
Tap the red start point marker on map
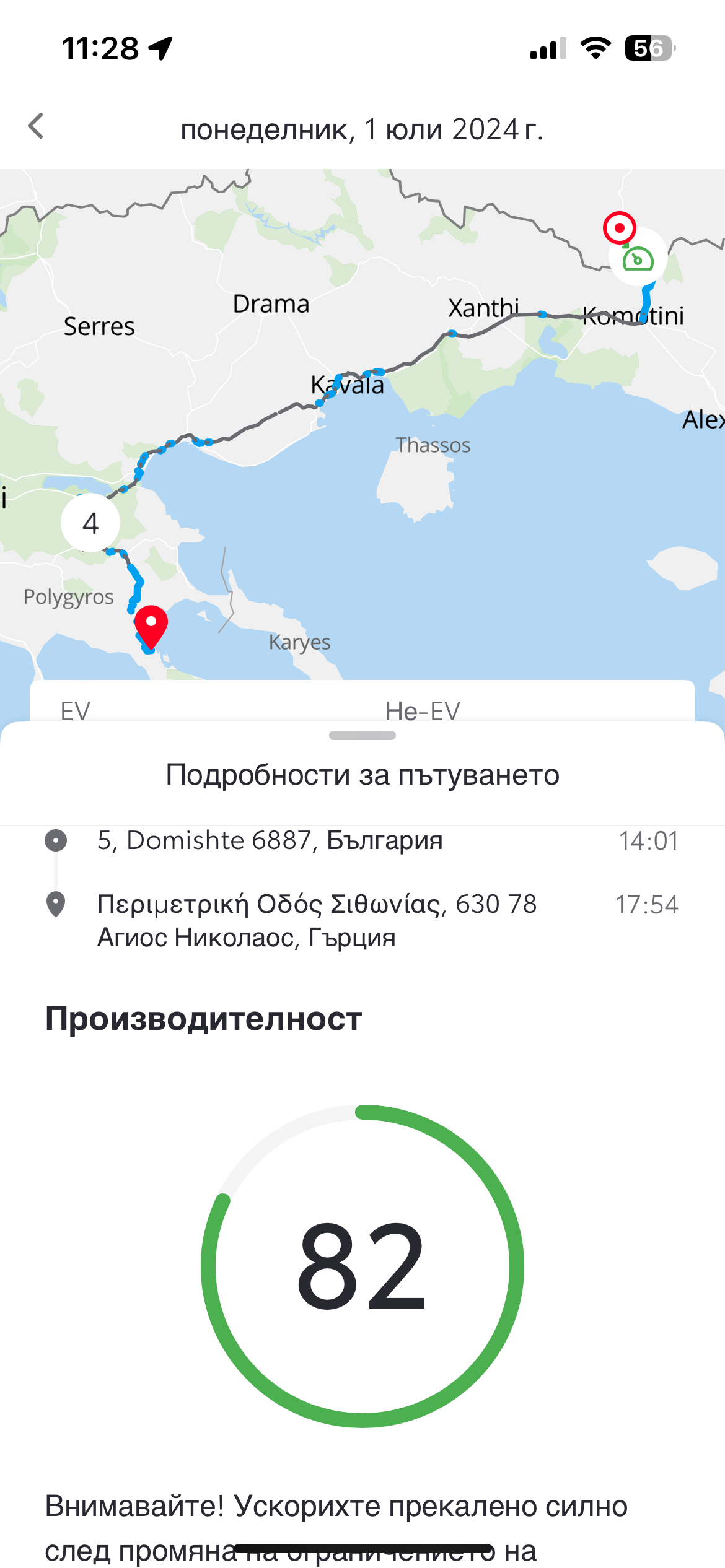(x=619, y=228)
